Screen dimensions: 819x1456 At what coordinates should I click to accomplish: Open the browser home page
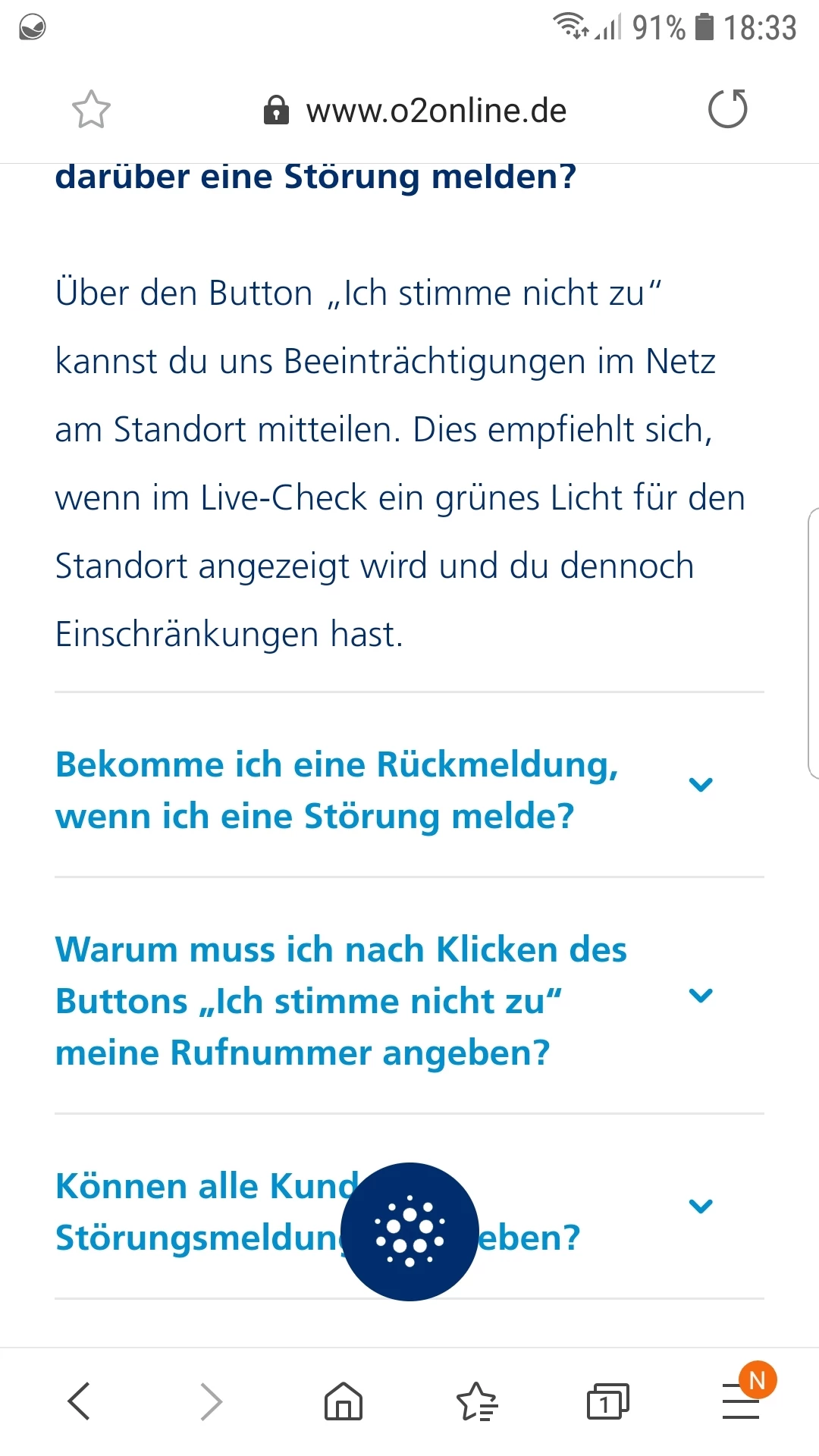(344, 1401)
